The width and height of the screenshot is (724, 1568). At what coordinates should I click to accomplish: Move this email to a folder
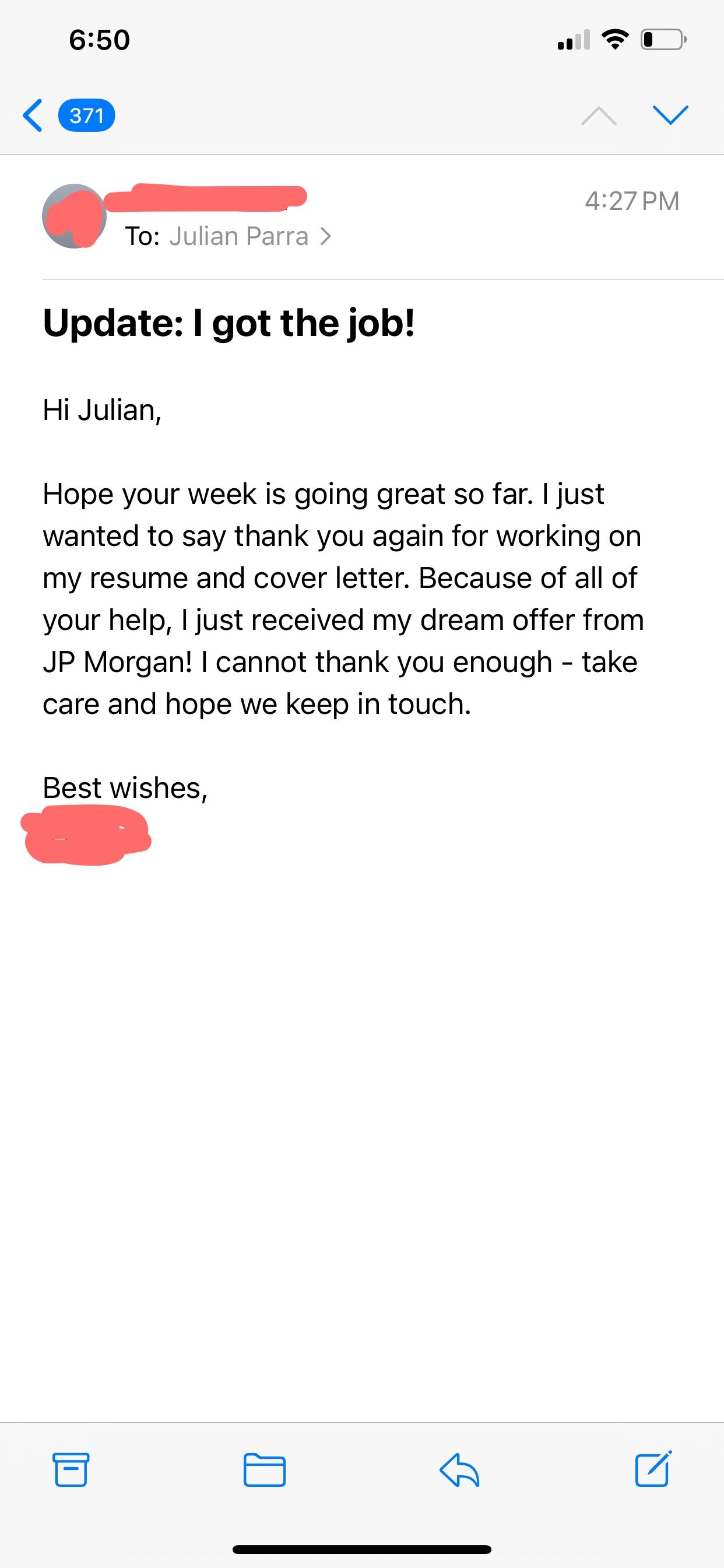click(x=265, y=1469)
